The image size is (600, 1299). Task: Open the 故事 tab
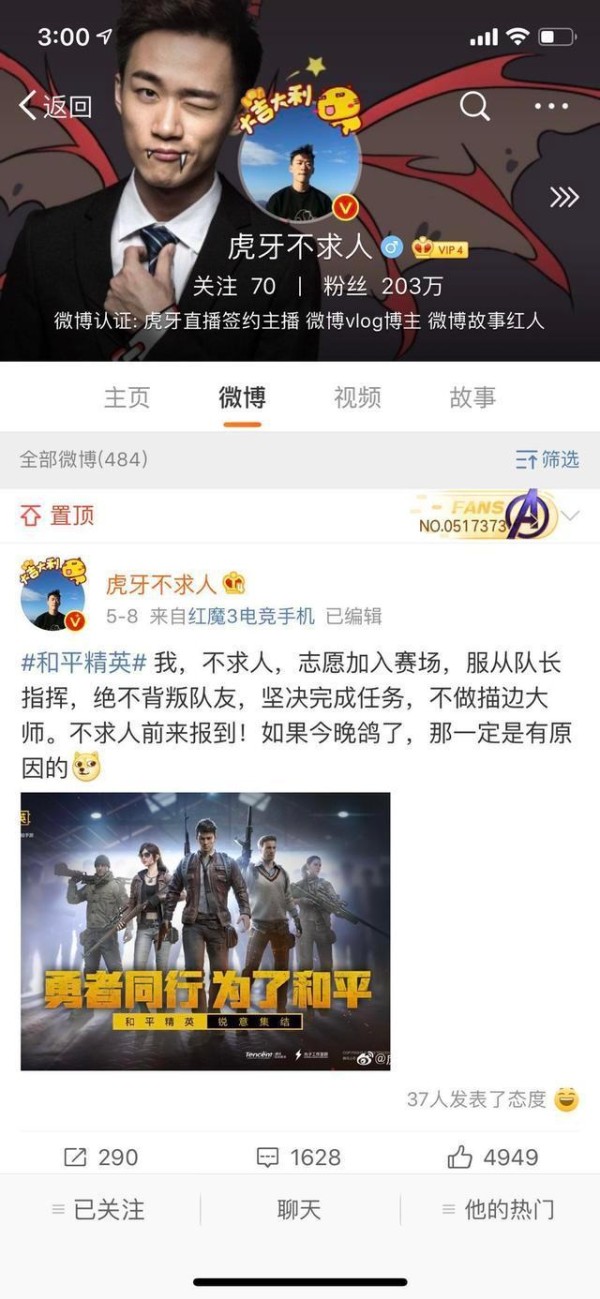click(x=472, y=397)
